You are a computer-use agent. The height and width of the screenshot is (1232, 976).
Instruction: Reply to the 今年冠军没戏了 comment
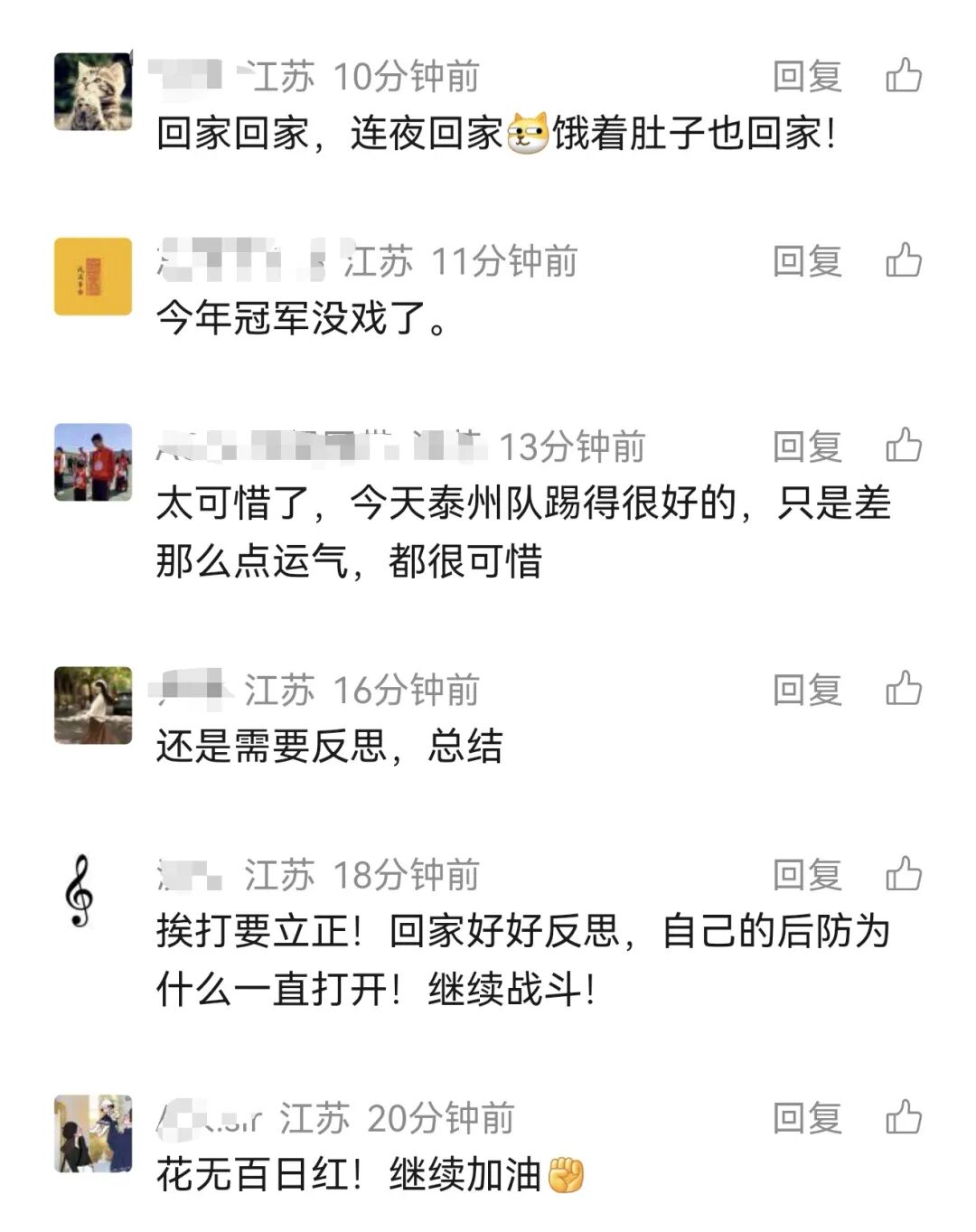[x=807, y=262]
